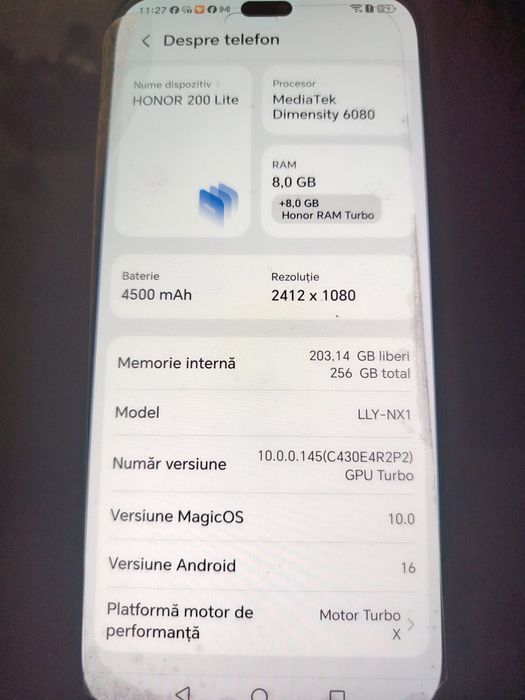Open Platformă motor de performanță
This screenshot has height=700, width=525.
coord(260,622)
